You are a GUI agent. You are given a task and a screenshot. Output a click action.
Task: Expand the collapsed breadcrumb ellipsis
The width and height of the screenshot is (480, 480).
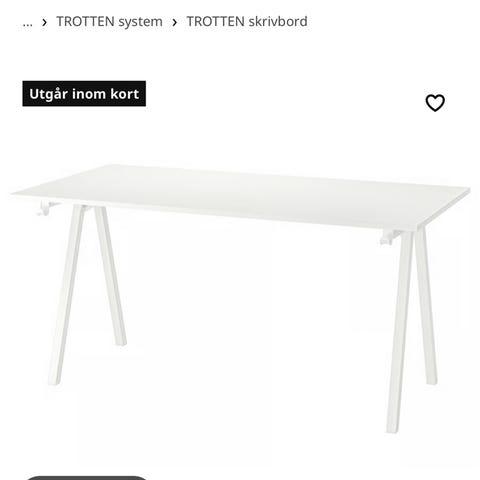click(28, 23)
